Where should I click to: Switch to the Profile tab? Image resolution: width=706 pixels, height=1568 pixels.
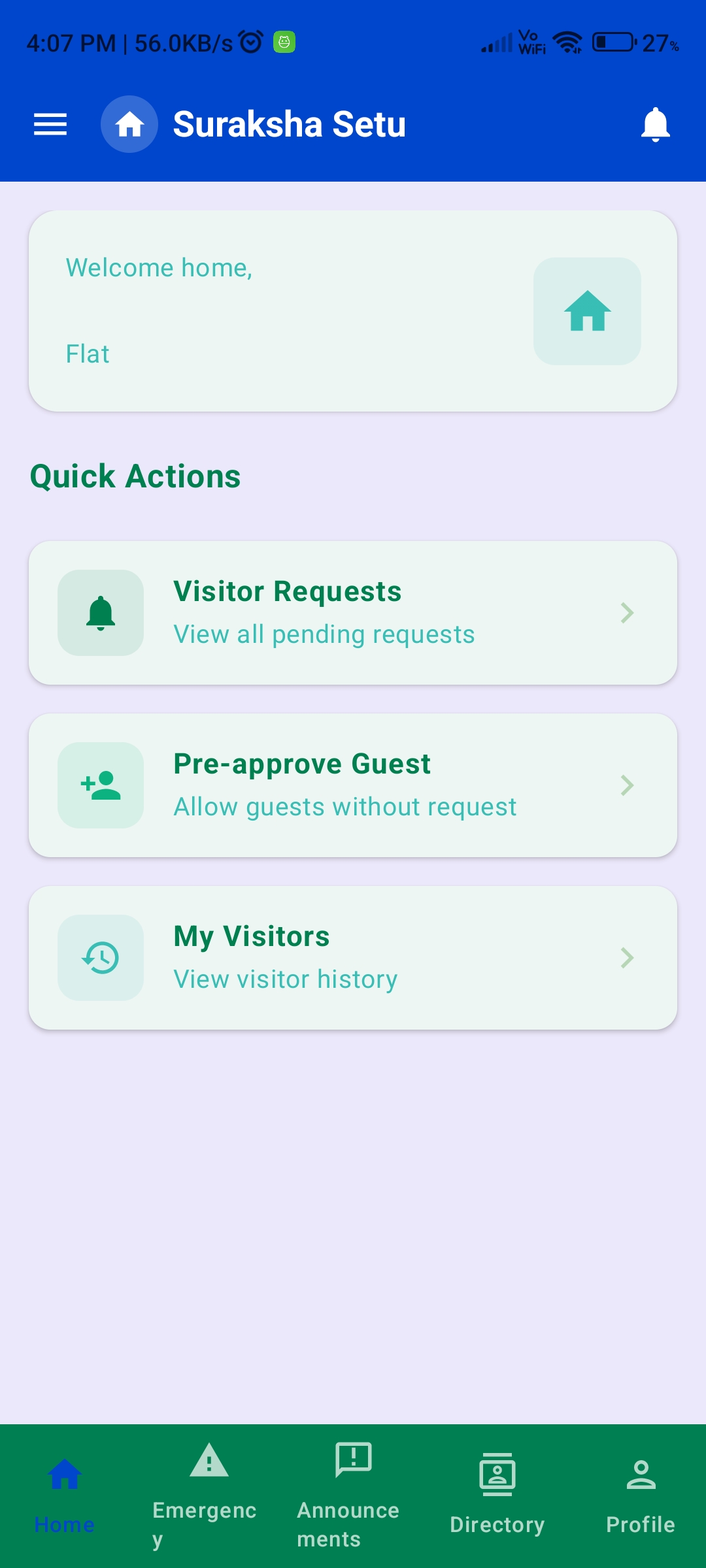click(x=641, y=1495)
